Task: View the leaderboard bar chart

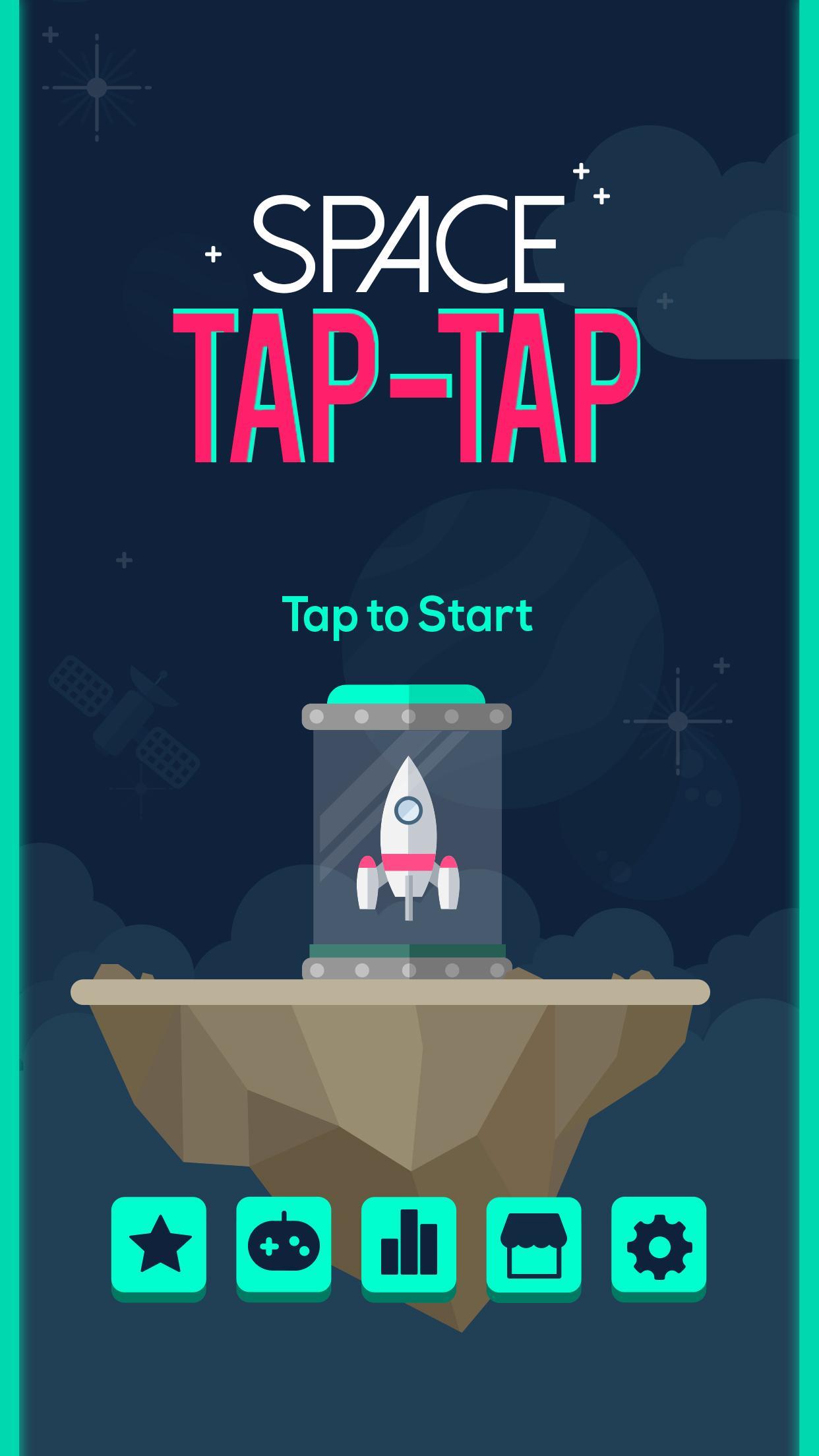Action: click(409, 1244)
